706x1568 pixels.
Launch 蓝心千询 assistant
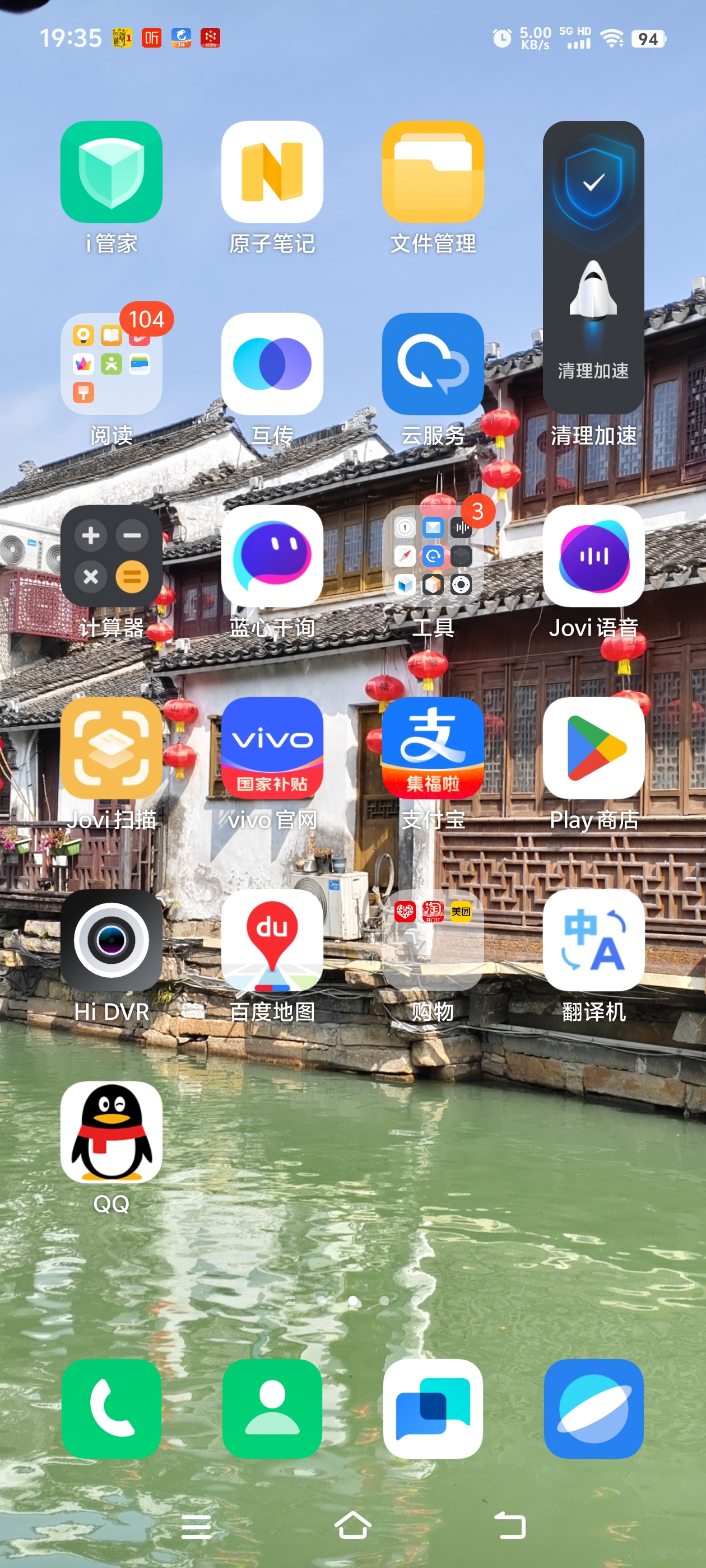(272, 556)
